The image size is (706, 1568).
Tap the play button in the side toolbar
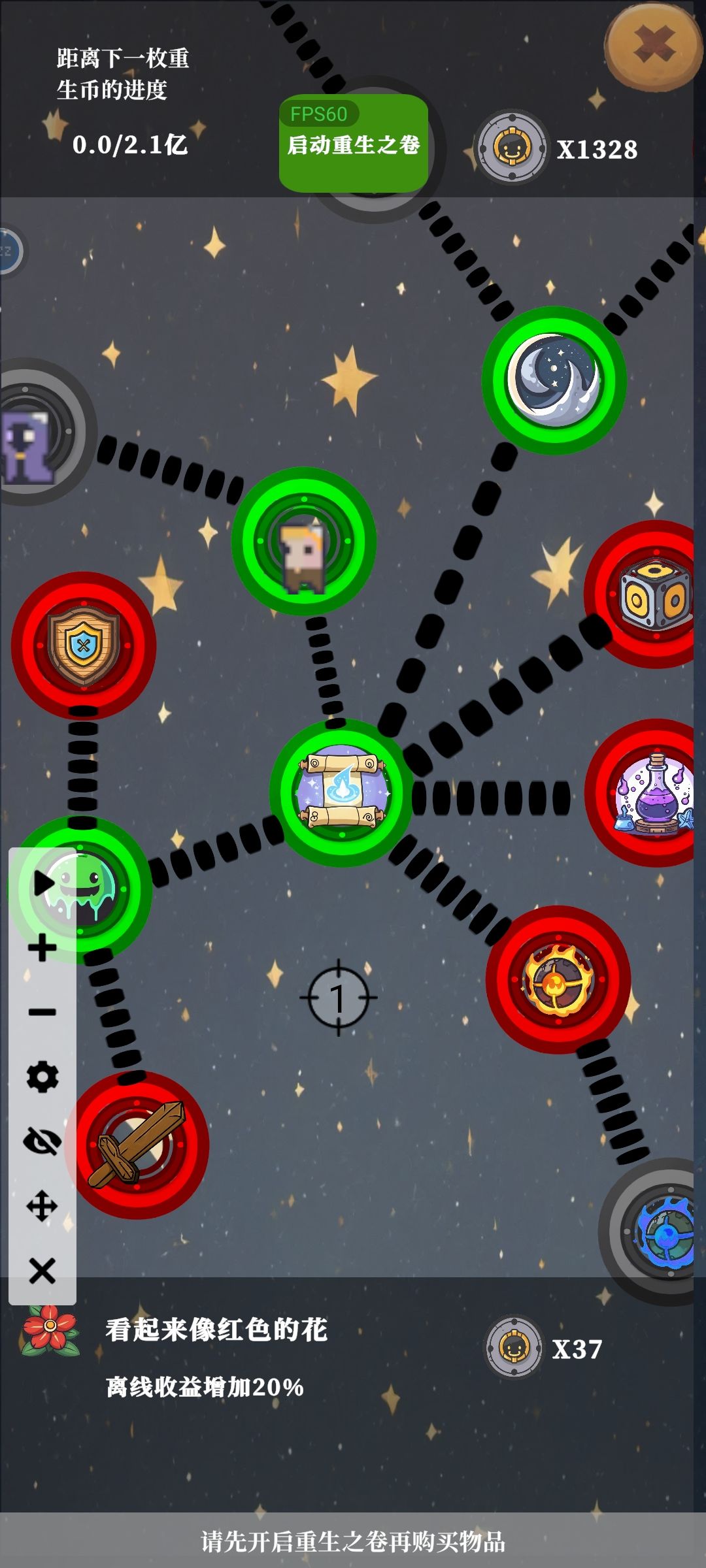click(42, 883)
